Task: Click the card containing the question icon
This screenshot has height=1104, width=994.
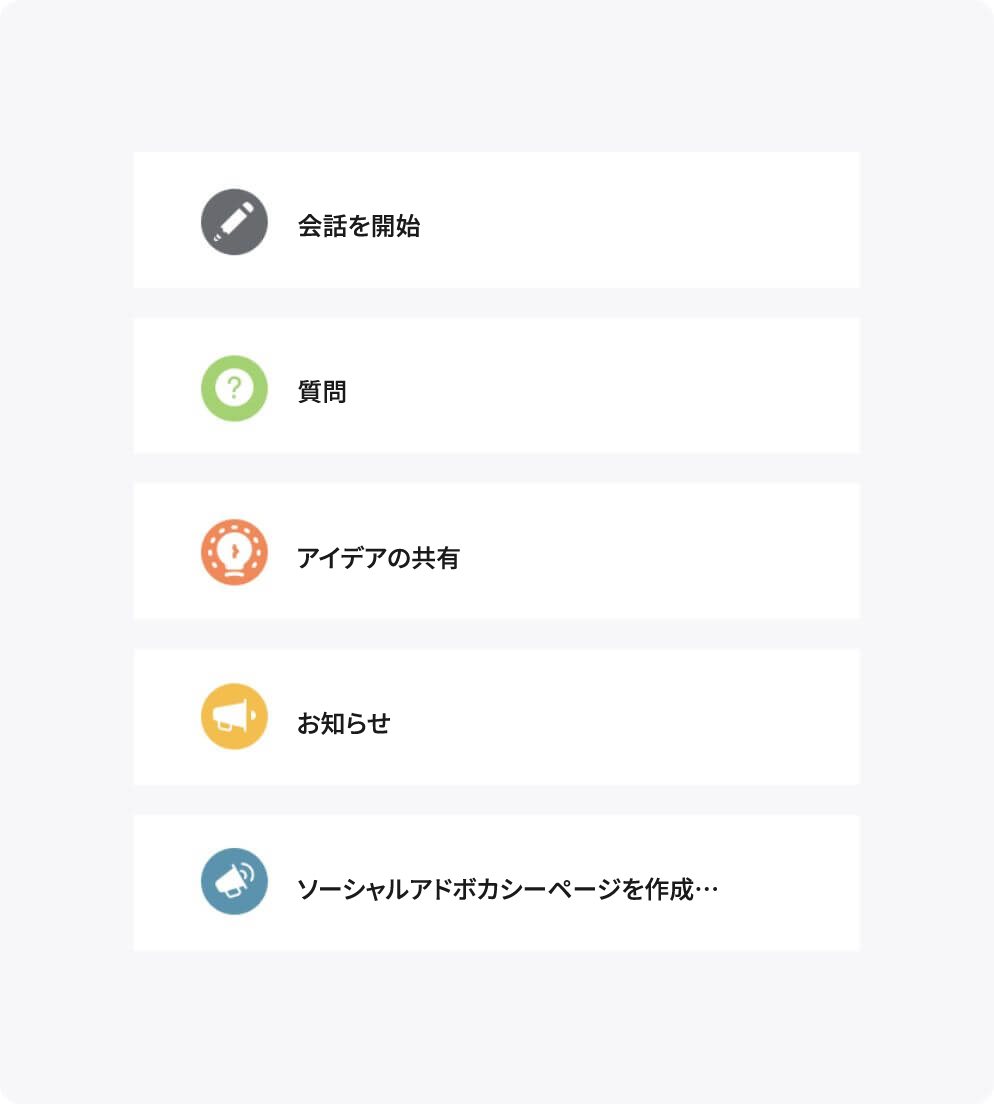Action: (497, 385)
